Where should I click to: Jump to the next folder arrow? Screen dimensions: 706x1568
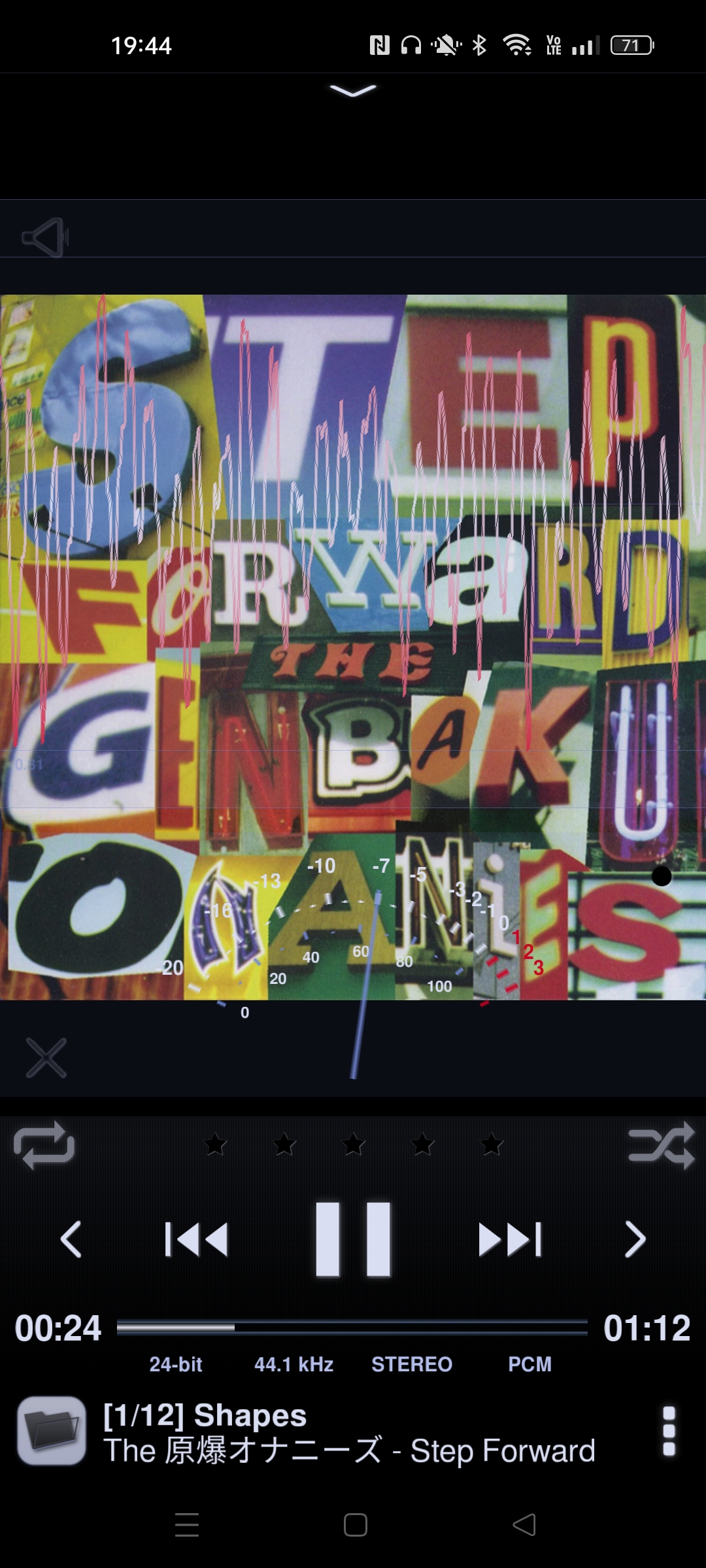[635, 1239]
